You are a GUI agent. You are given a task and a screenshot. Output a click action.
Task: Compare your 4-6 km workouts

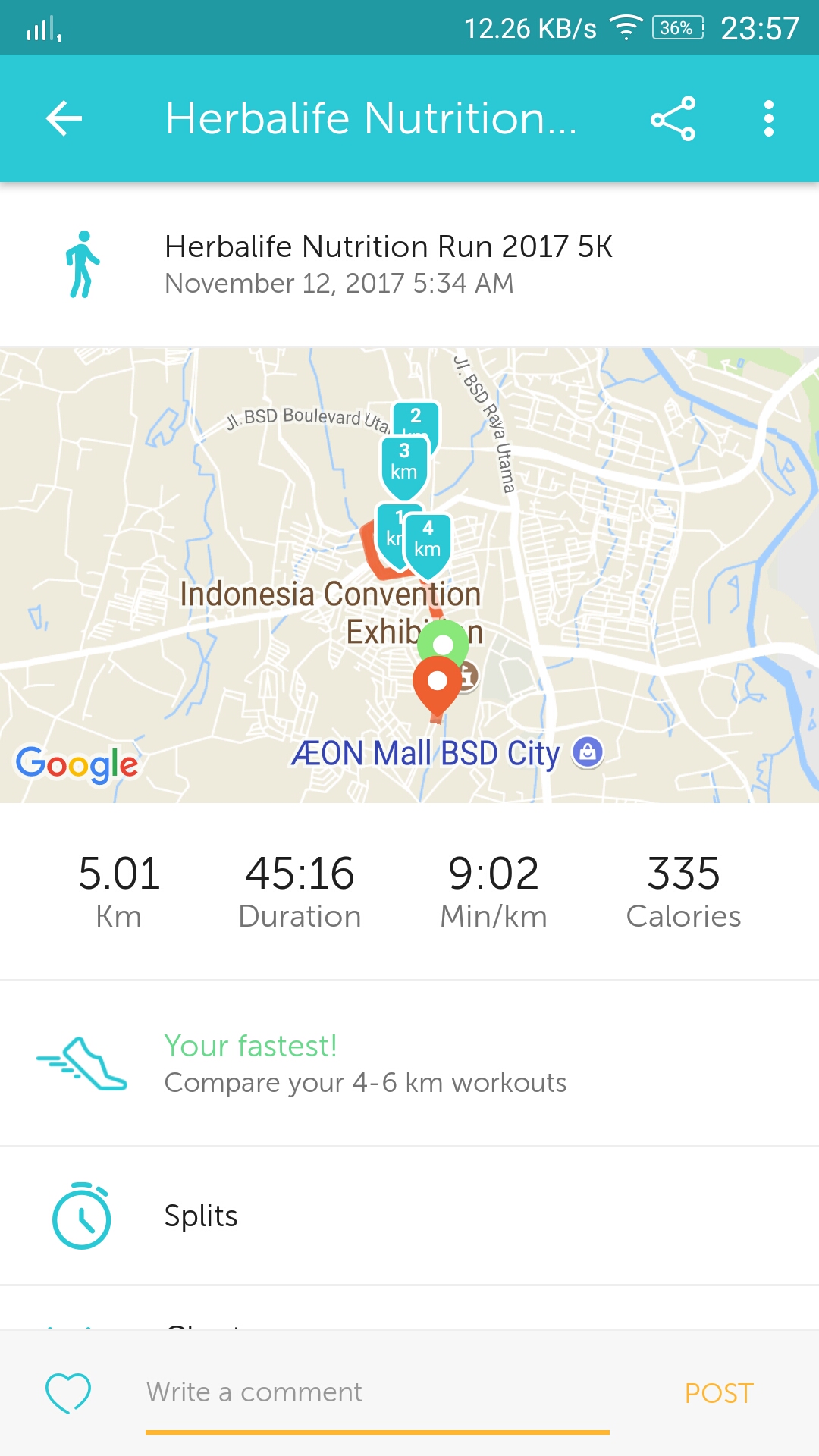pos(409,1063)
